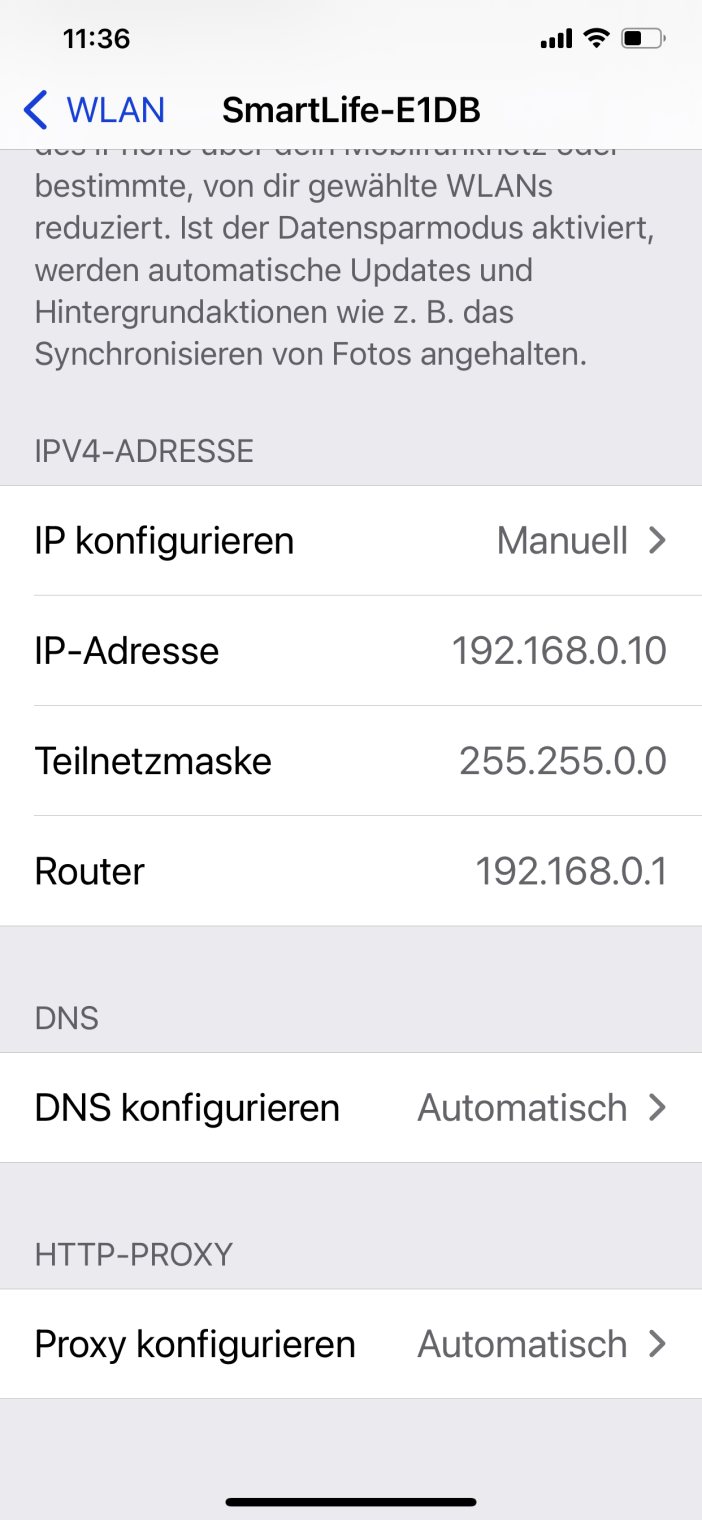The height and width of the screenshot is (1520, 702).
Task: Open Proxy konfigurieren settings
Action: pos(350,1344)
